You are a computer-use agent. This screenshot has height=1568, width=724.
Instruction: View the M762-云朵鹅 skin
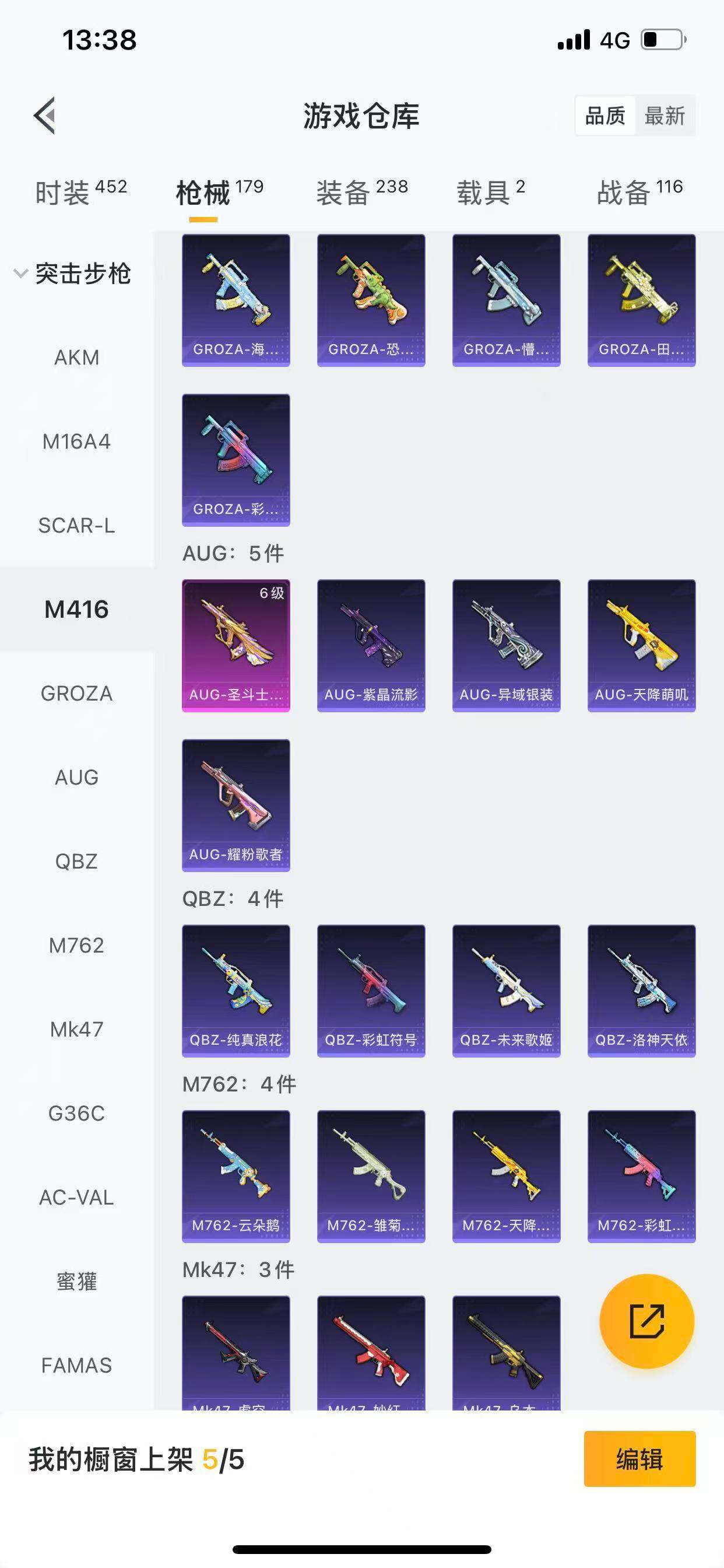(236, 1176)
